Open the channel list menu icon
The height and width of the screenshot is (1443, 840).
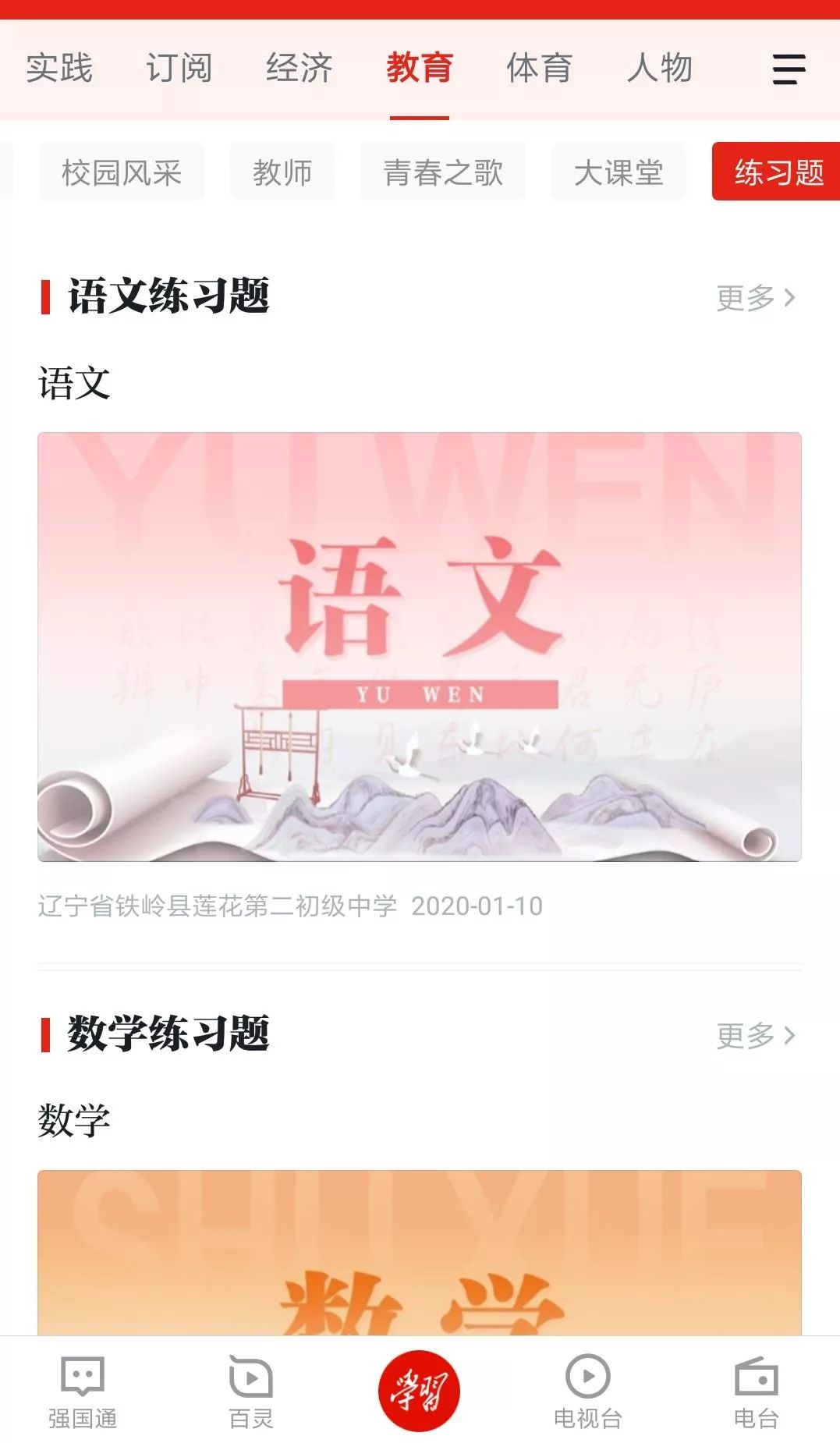[x=789, y=69]
